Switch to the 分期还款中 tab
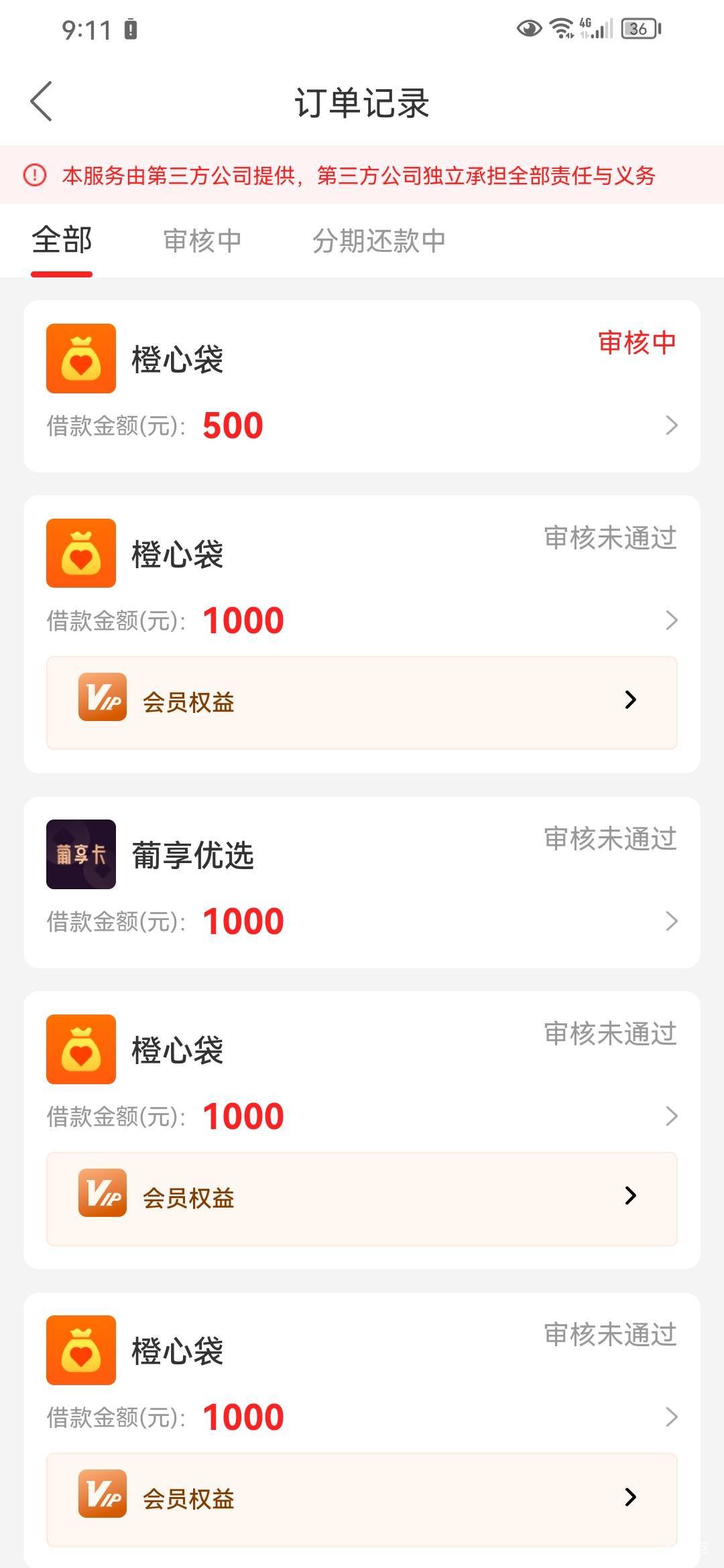Image resolution: width=724 pixels, height=1568 pixels. pos(379,240)
